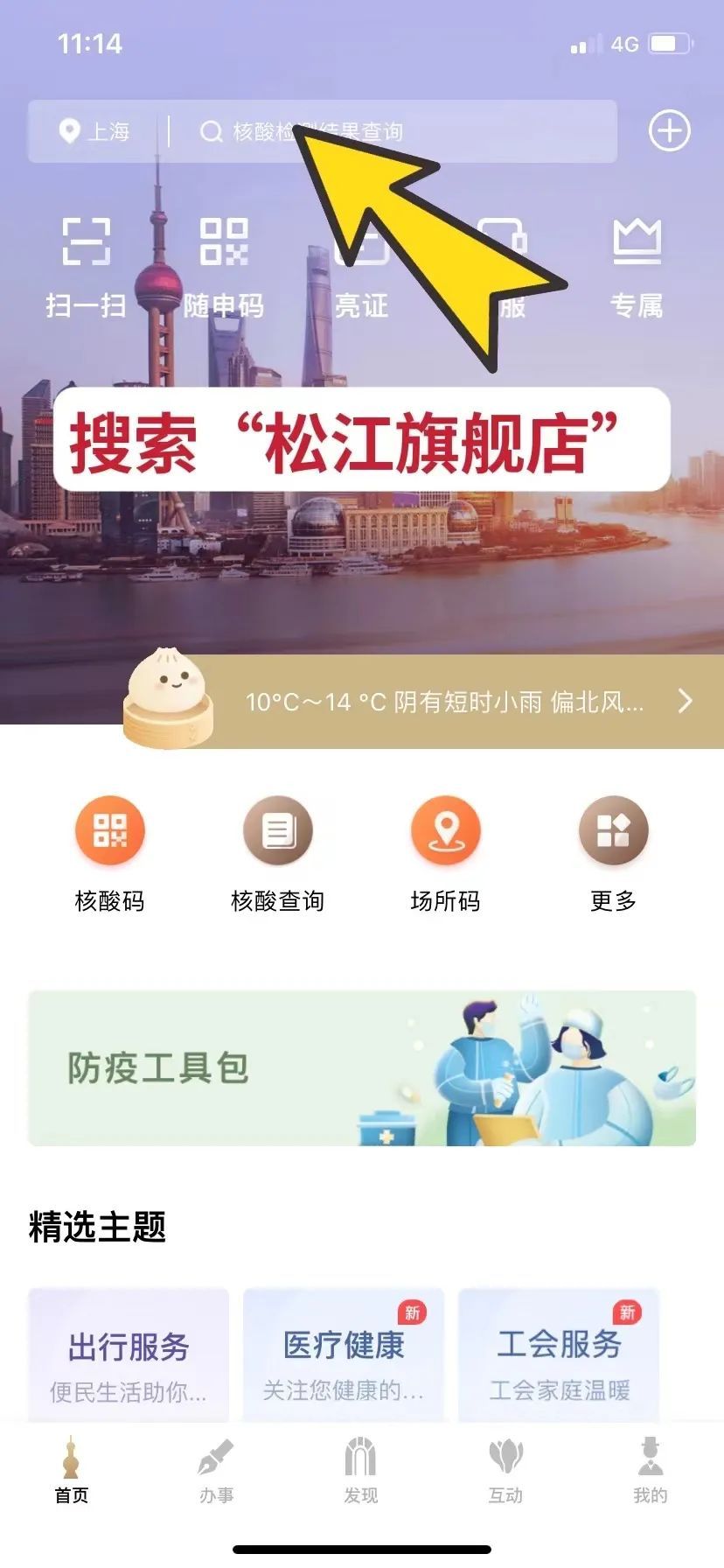Tap the 核酸检测结果查询 search box
Image resolution: width=724 pixels, height=1568 pixels.
[393, 131]
